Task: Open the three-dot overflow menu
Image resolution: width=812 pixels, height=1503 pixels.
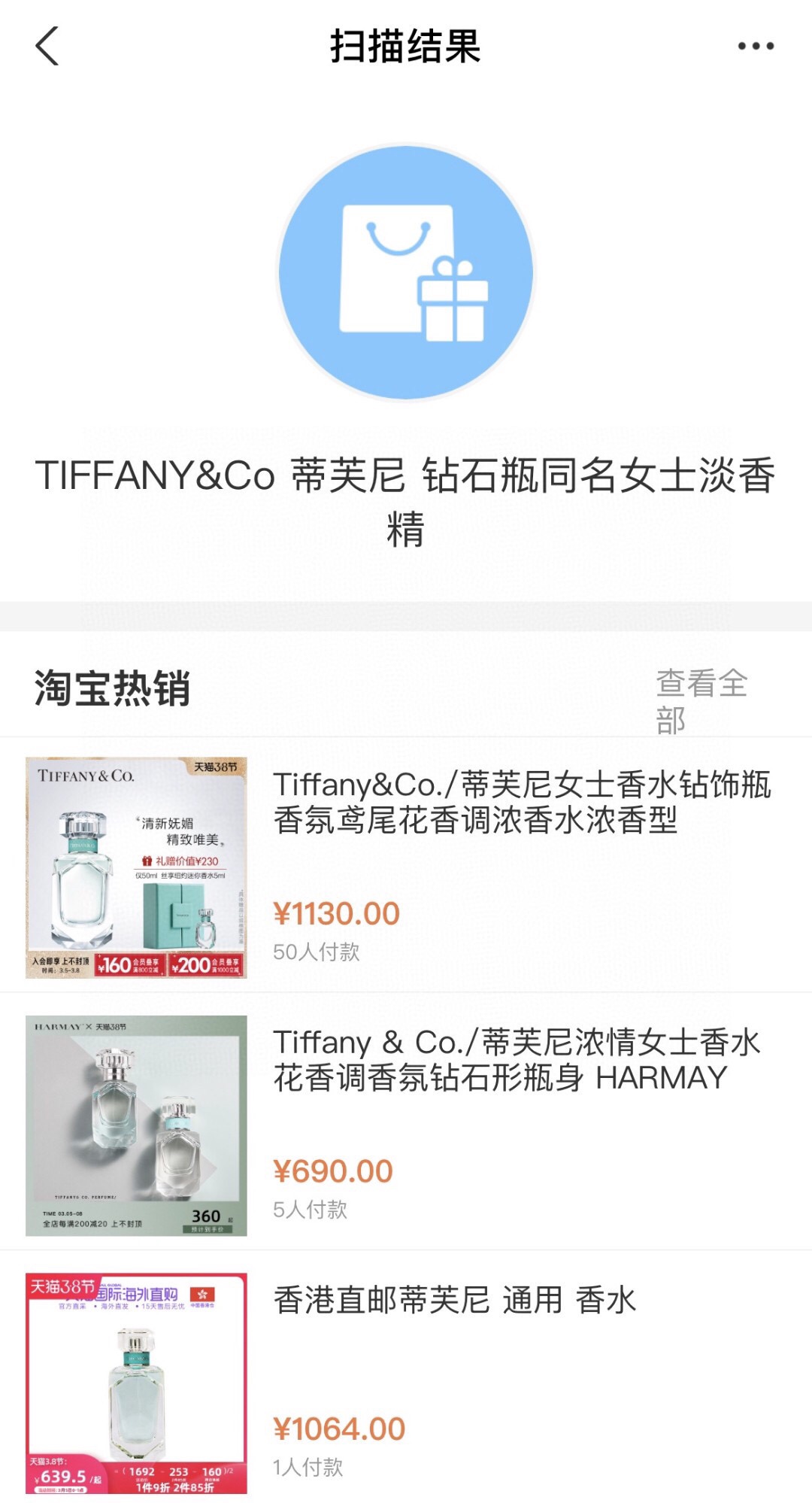Action: click(x=756, y=47)
